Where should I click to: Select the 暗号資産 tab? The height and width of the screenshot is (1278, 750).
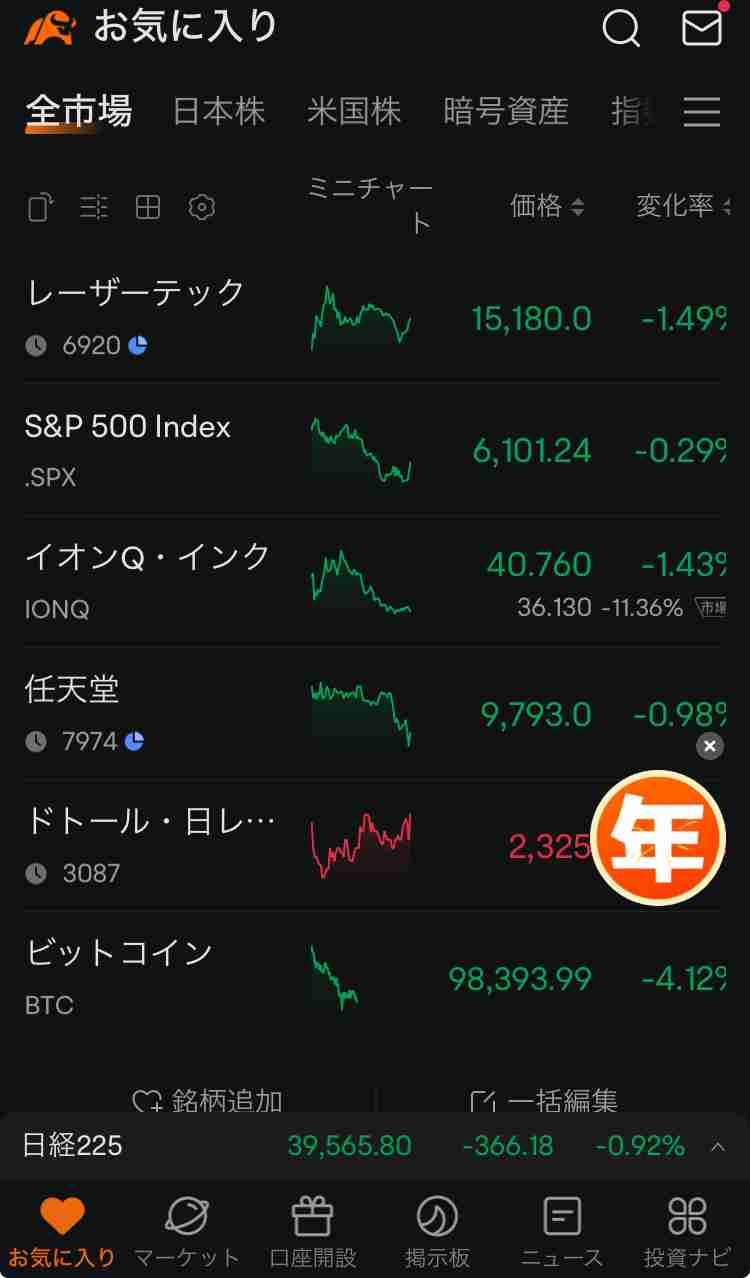click(x=506, y=112)
